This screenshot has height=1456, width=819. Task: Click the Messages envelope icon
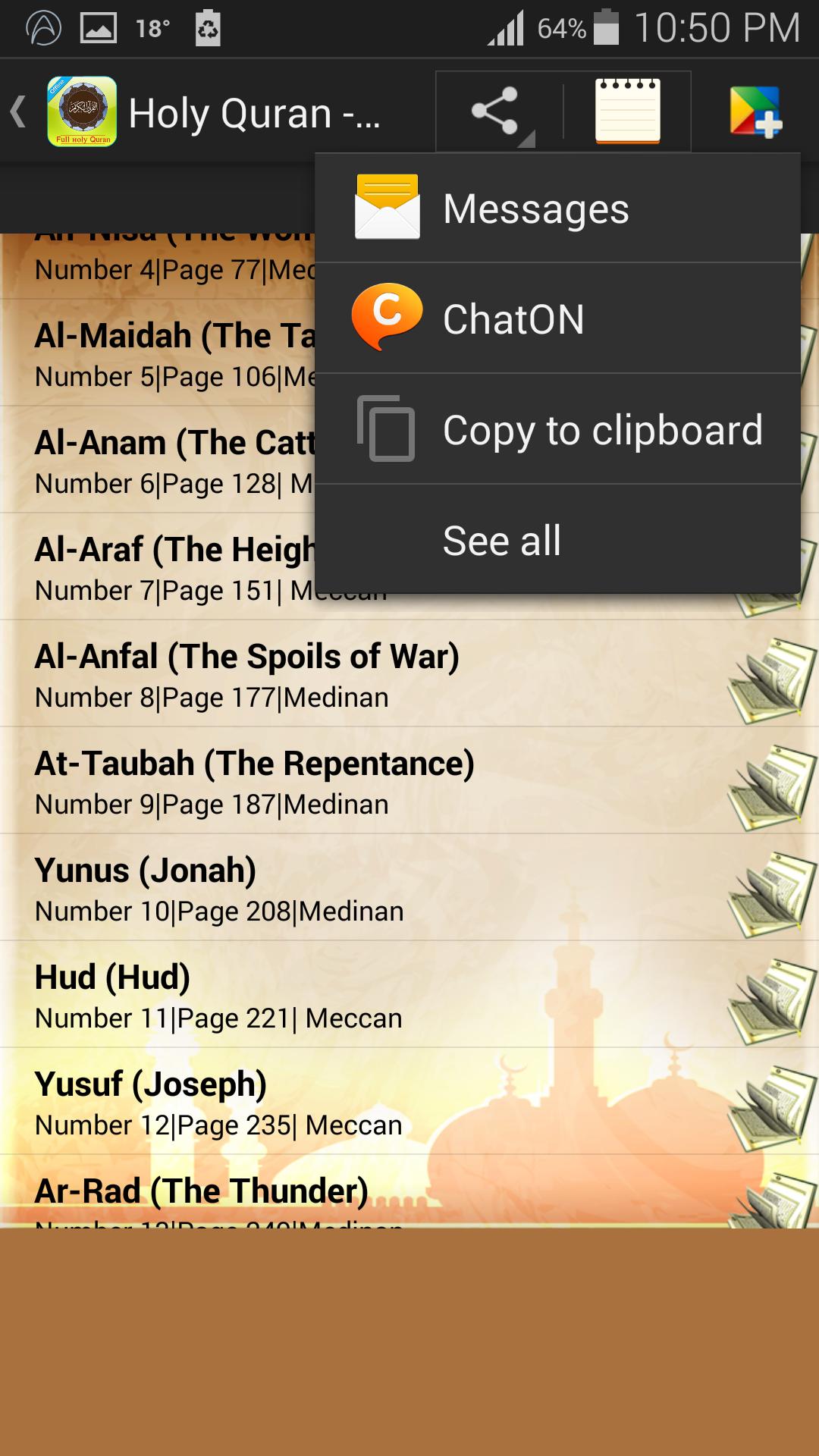click(x=387, y=206)
